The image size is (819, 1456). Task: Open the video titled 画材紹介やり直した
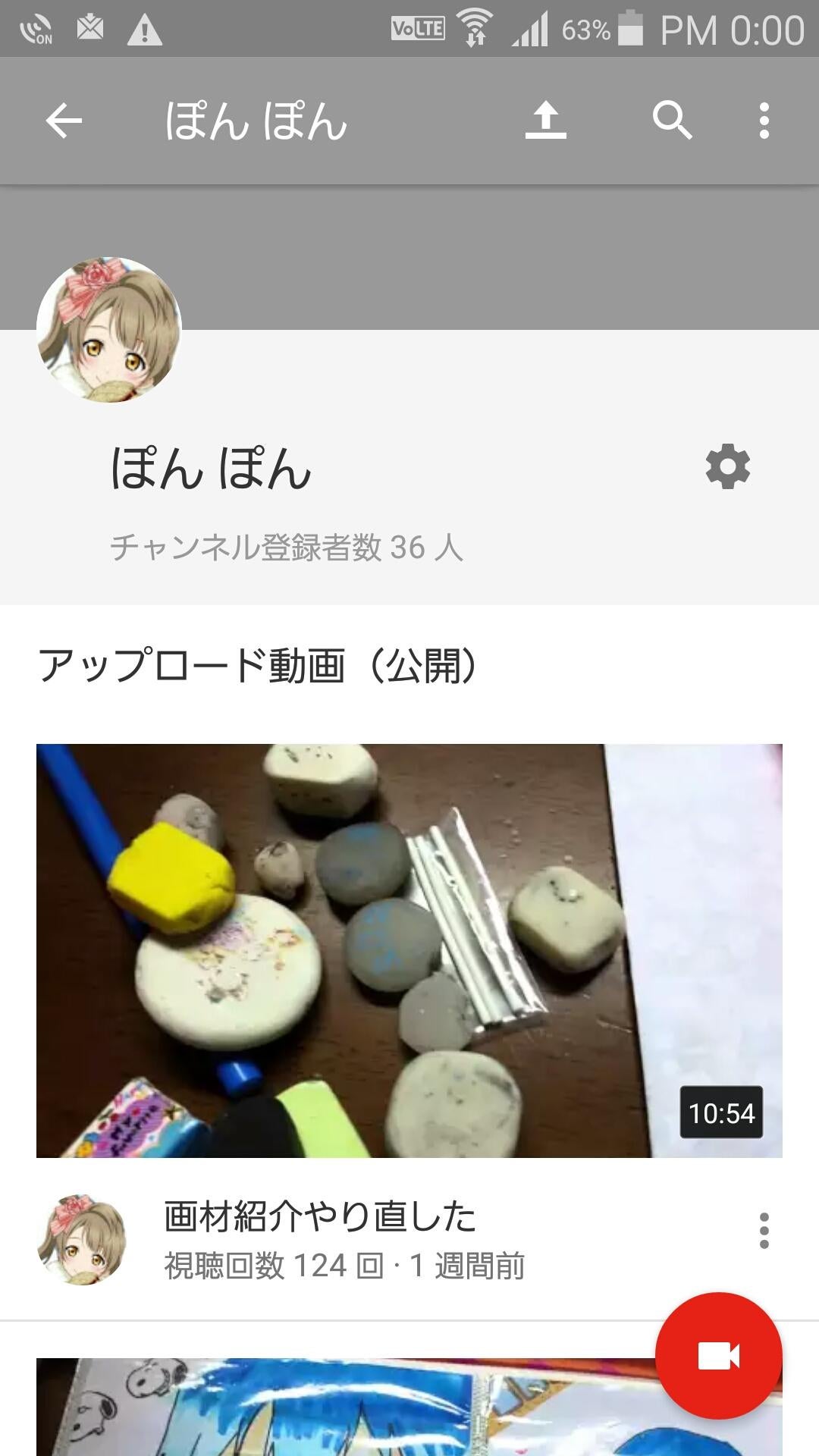click(x=320, y=1216)
